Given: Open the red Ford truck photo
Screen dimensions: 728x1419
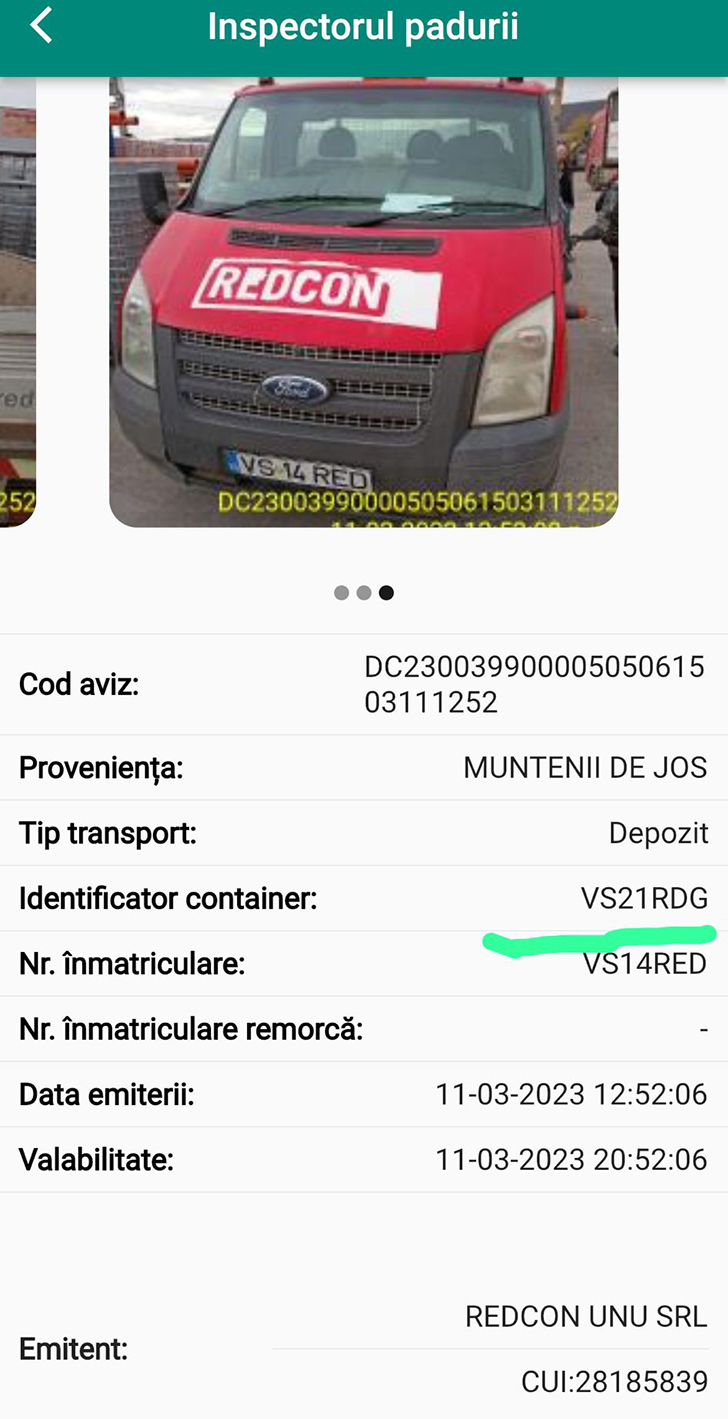Looking at the screenshot, I should click(x=363, y=301).
